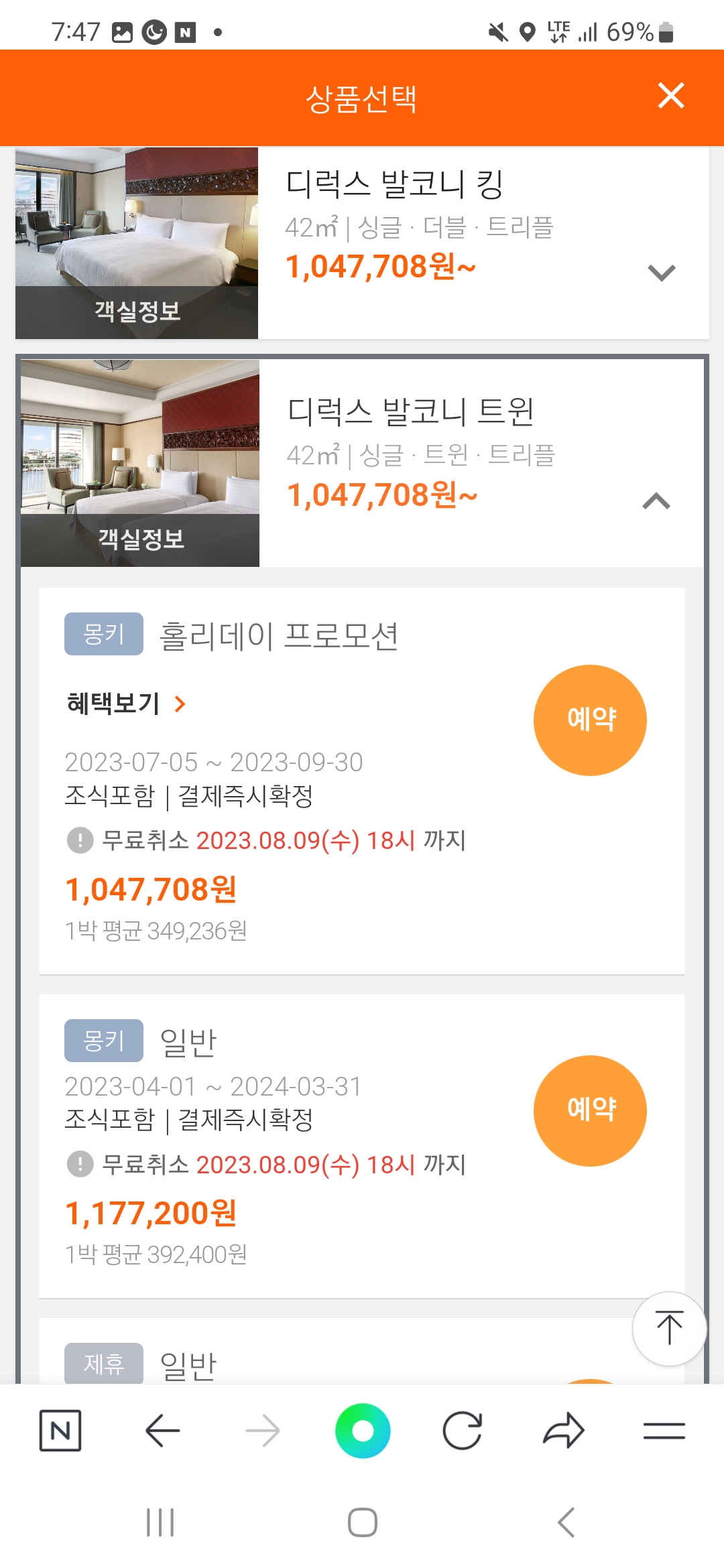
Task: Go to the home screen
Action: [x=363, y=1522]
